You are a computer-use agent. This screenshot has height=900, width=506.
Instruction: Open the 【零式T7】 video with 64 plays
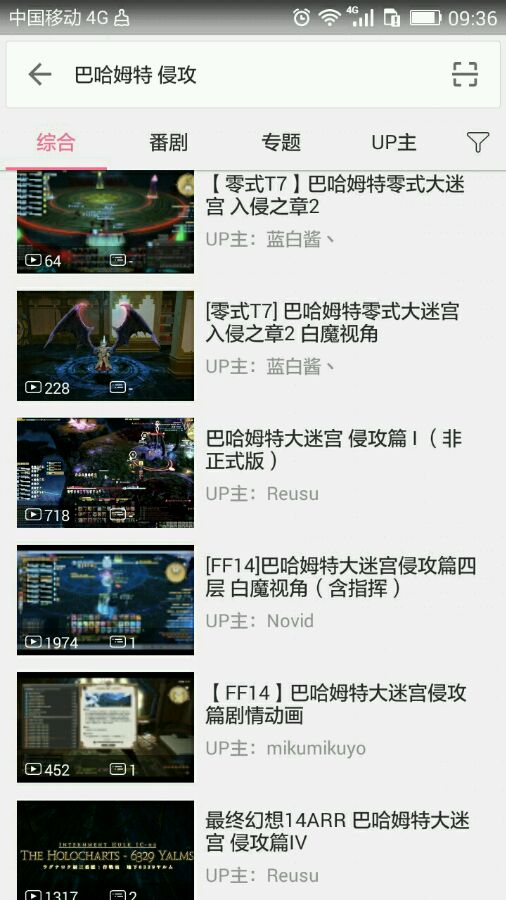pyautogui.click(x=253, y=222)
